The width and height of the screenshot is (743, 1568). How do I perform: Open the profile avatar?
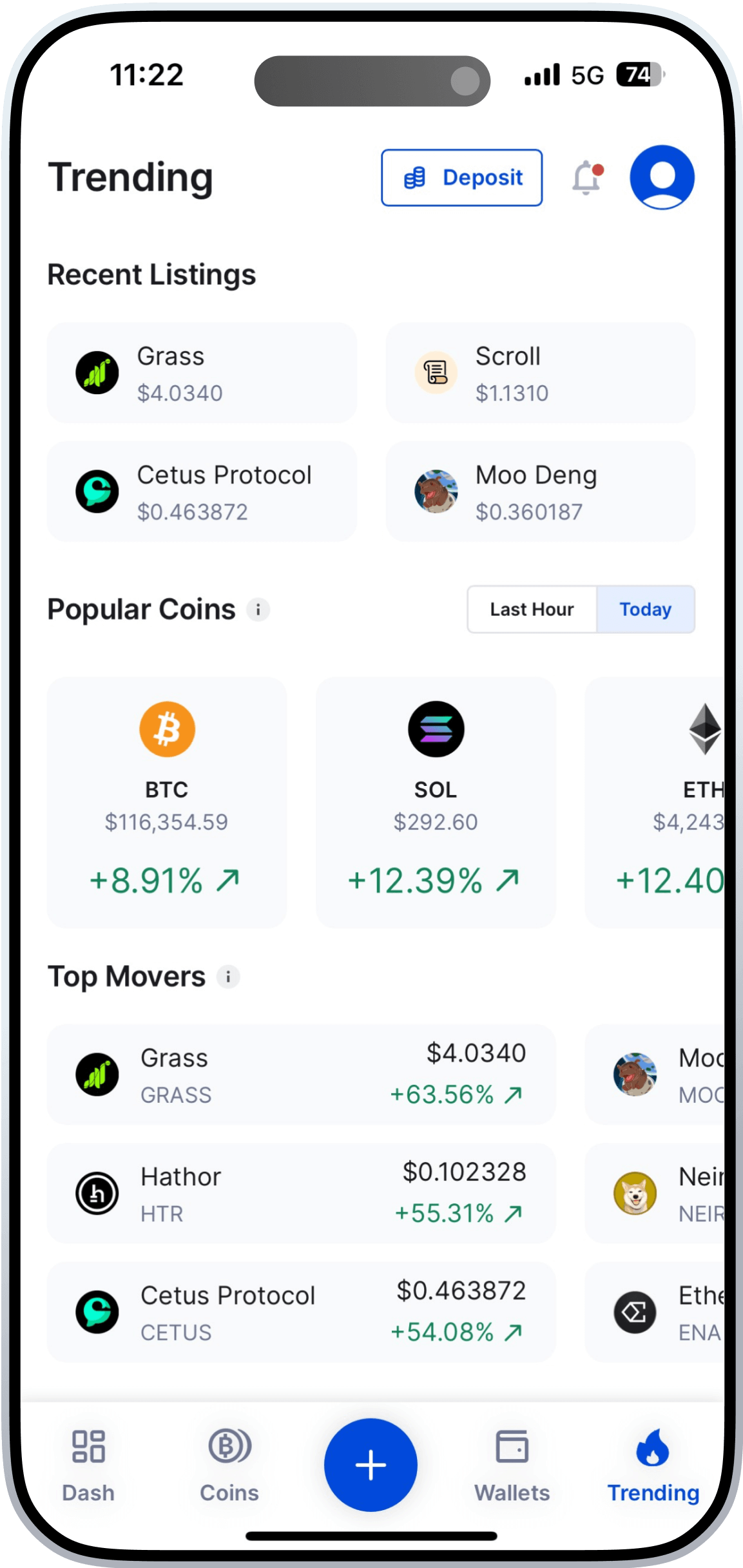click(x=662, y=178)
